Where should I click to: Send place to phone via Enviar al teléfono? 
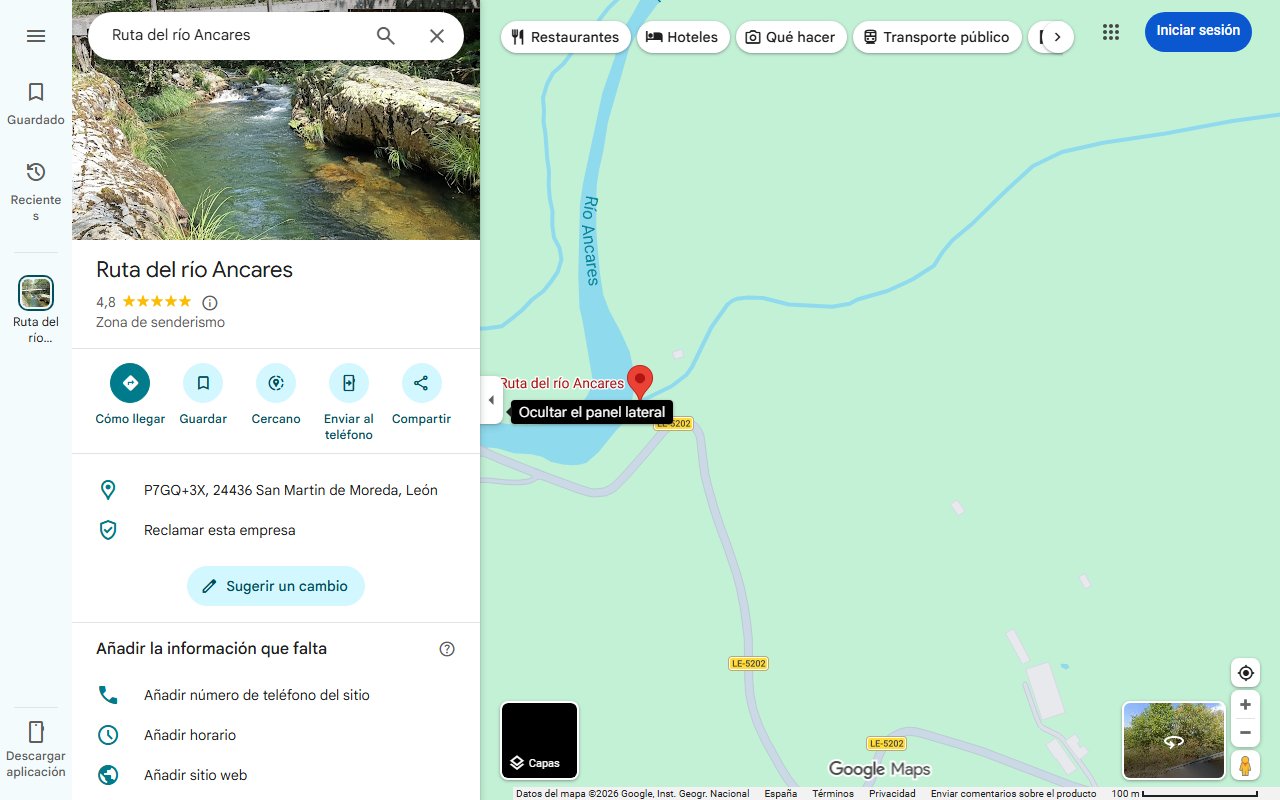(349, 383)
